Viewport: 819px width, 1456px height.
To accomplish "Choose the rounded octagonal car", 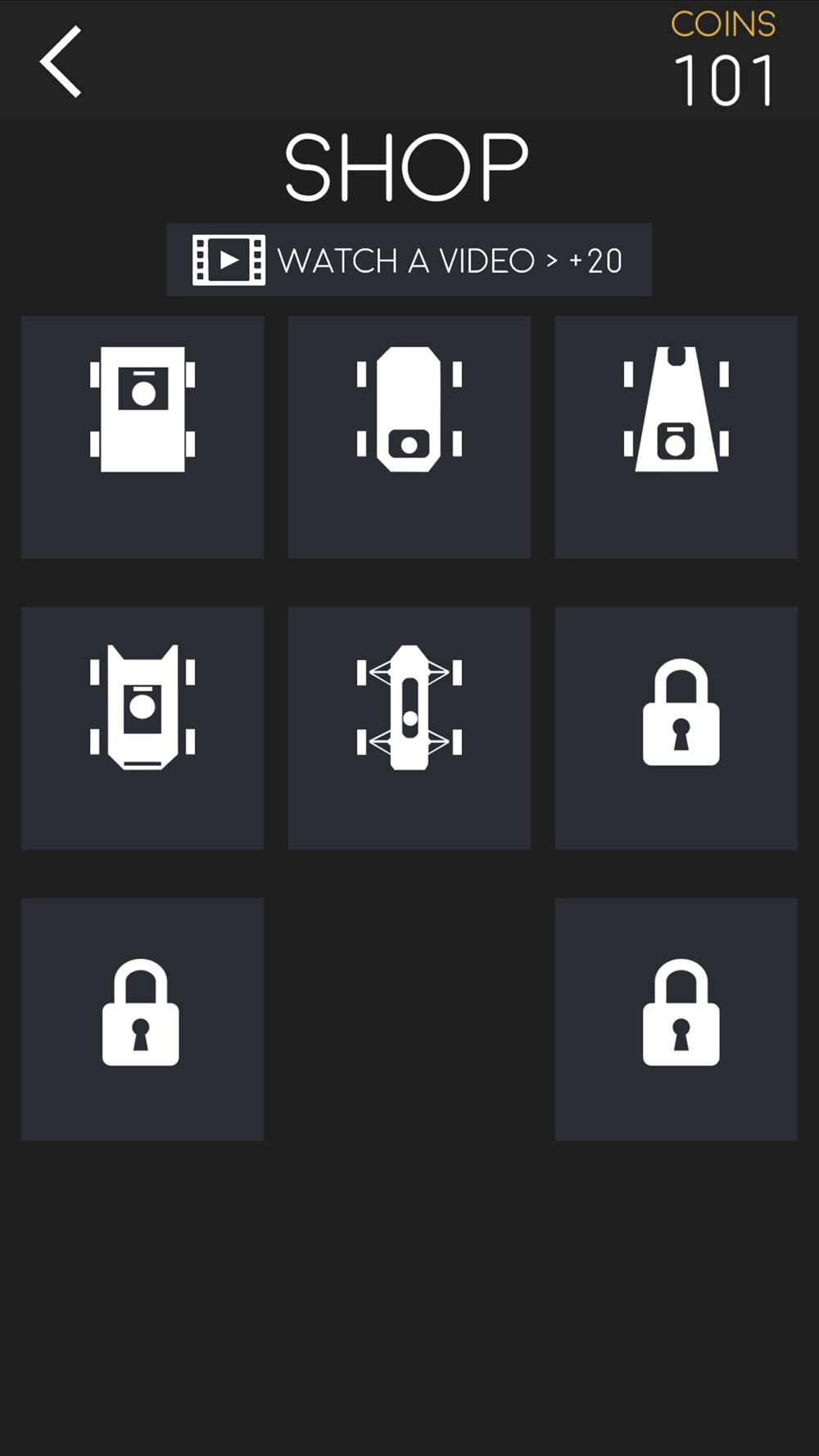I will [409, 436].
